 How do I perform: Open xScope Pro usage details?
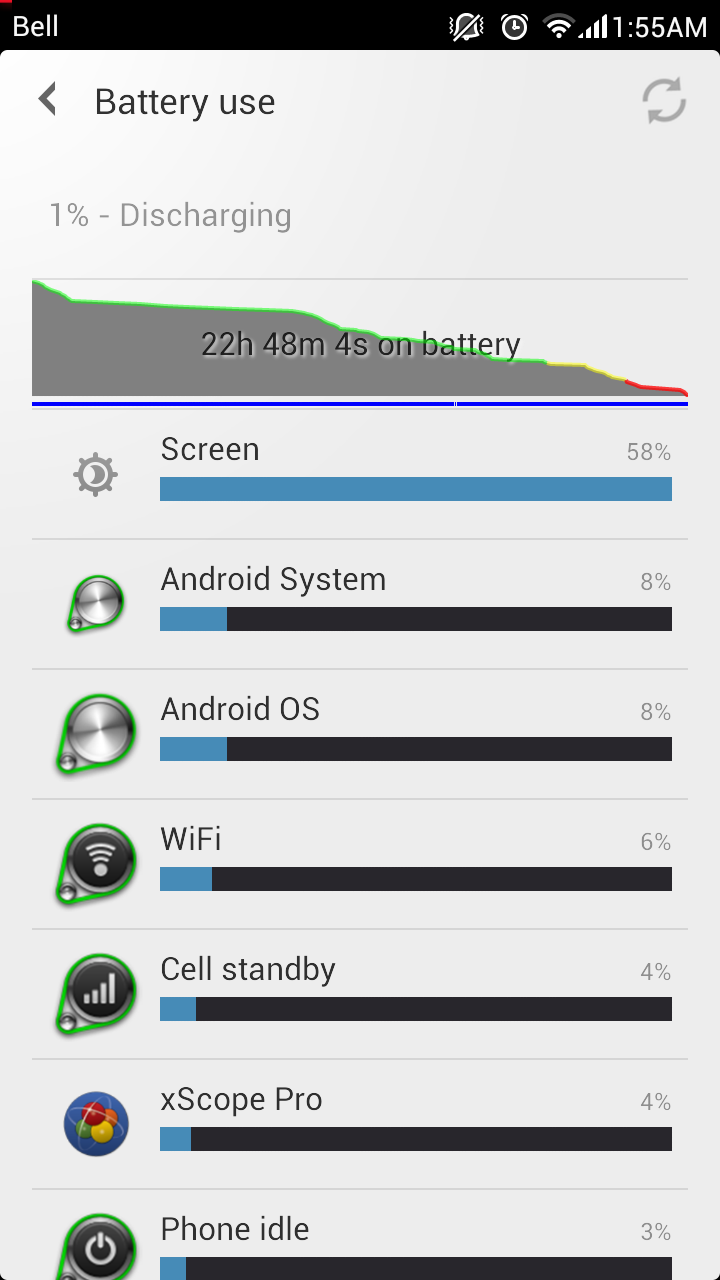(360, 1125)
